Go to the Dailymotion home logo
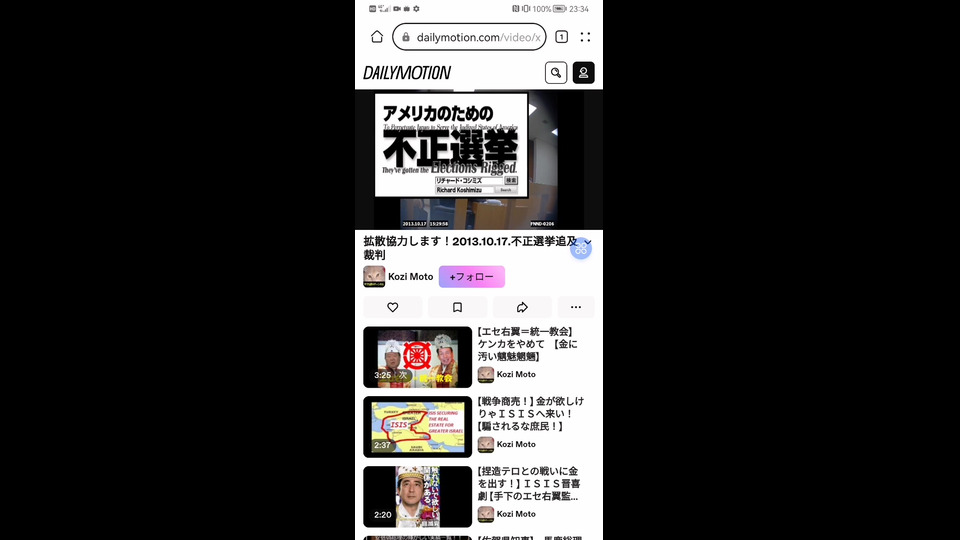This screenshot has width=960, height=540. click(x=407, y=72)
